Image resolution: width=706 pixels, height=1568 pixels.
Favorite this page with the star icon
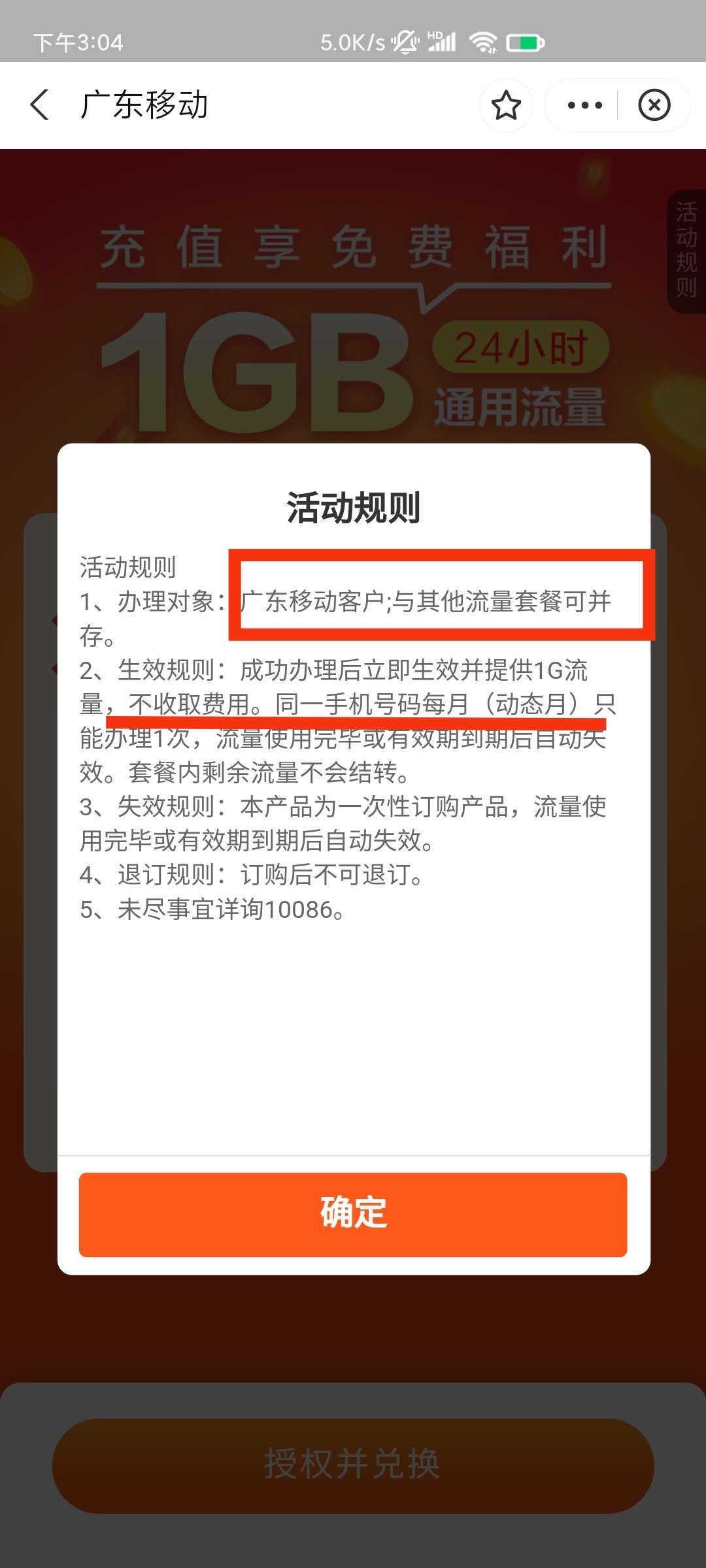(506, 105)
